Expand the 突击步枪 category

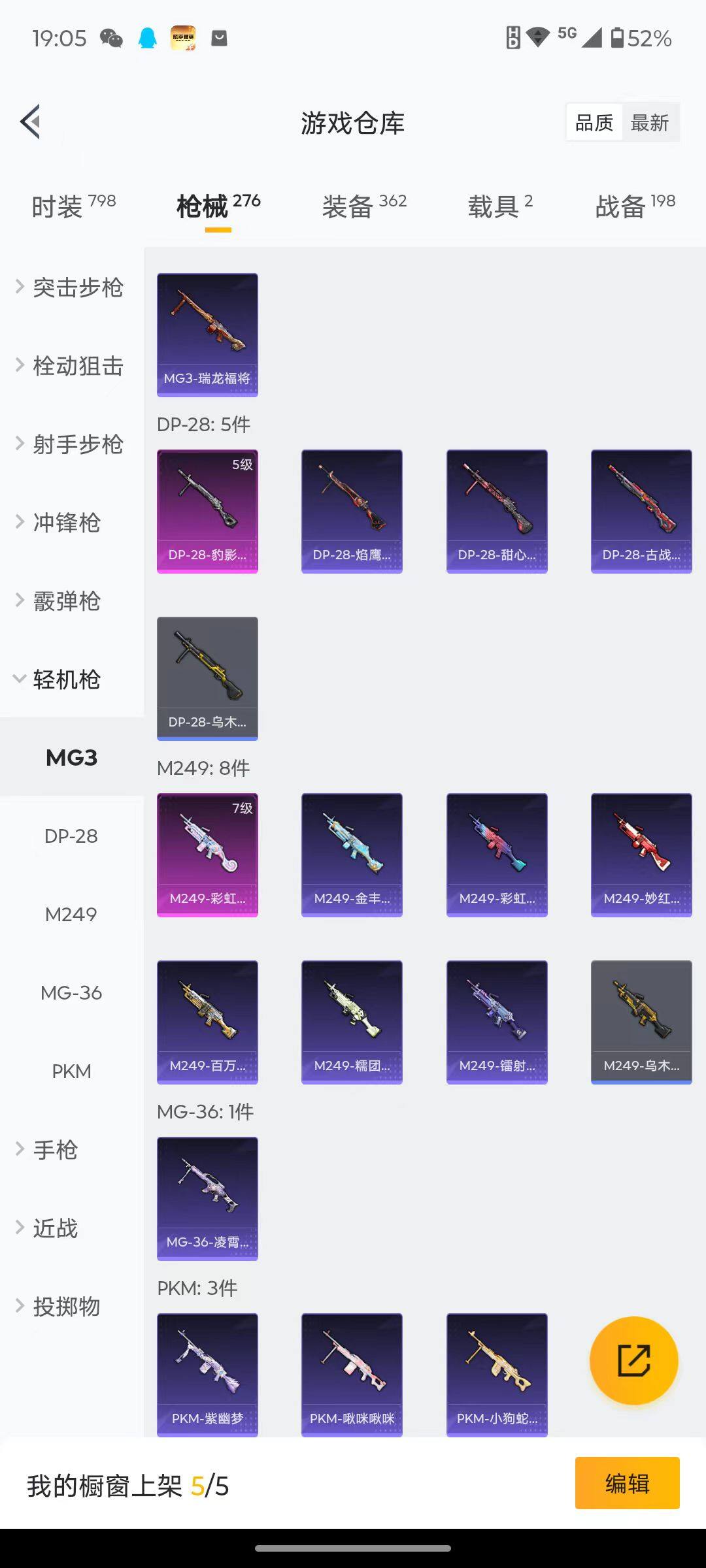click(71, 287)
